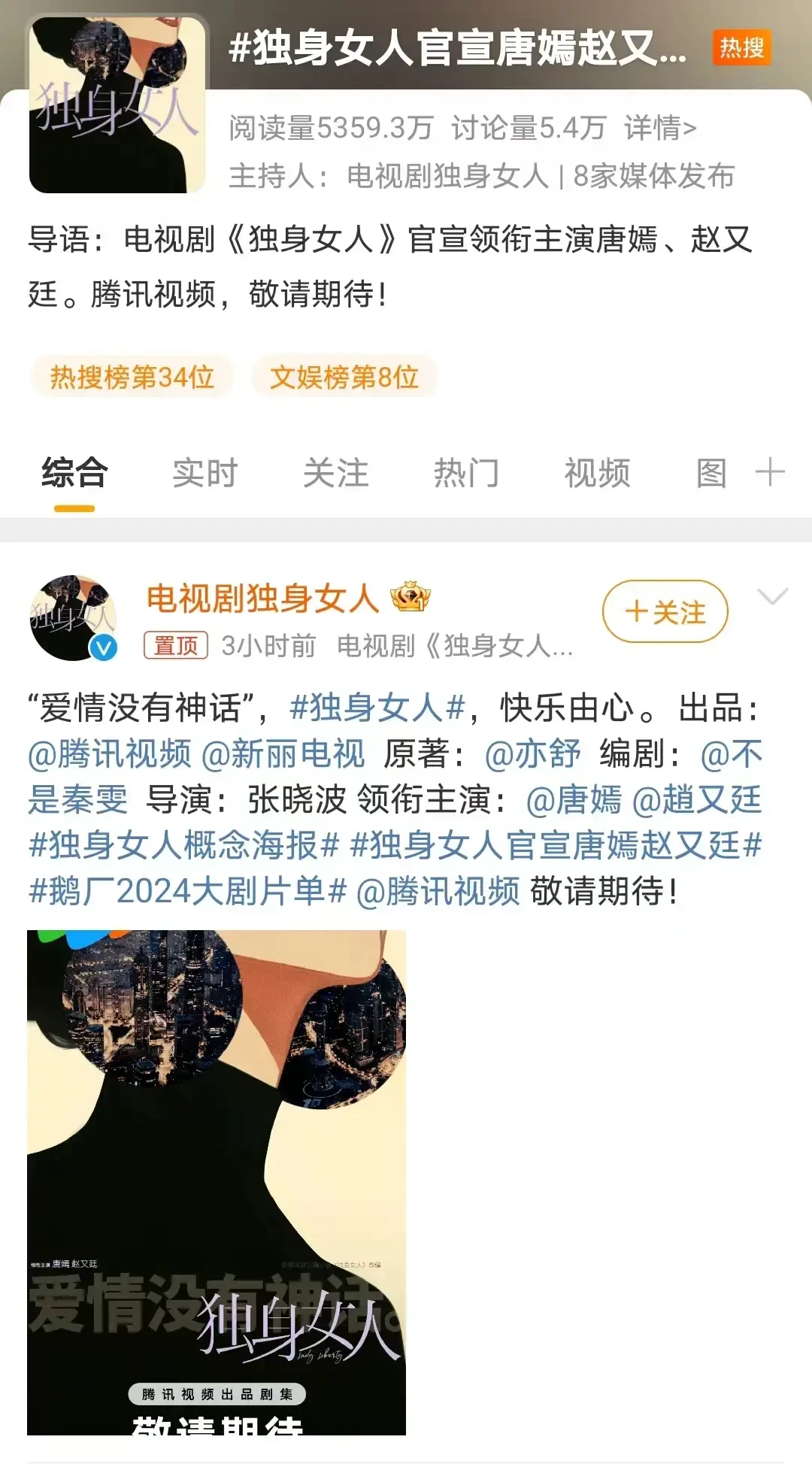Open the @亦舒 mention link

pyautogui.click(x=532, y=753)
